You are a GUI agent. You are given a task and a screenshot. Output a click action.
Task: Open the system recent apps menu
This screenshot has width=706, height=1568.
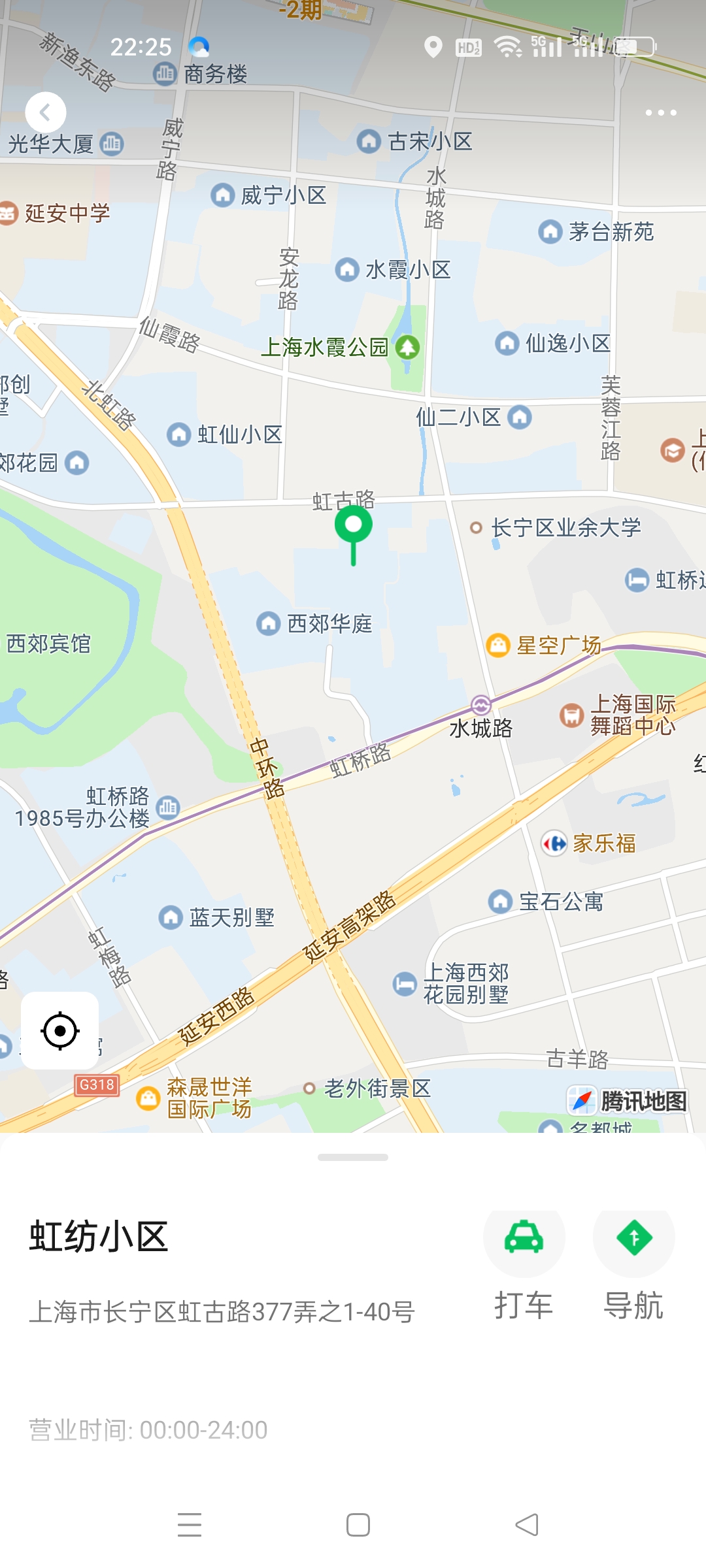190,1525
